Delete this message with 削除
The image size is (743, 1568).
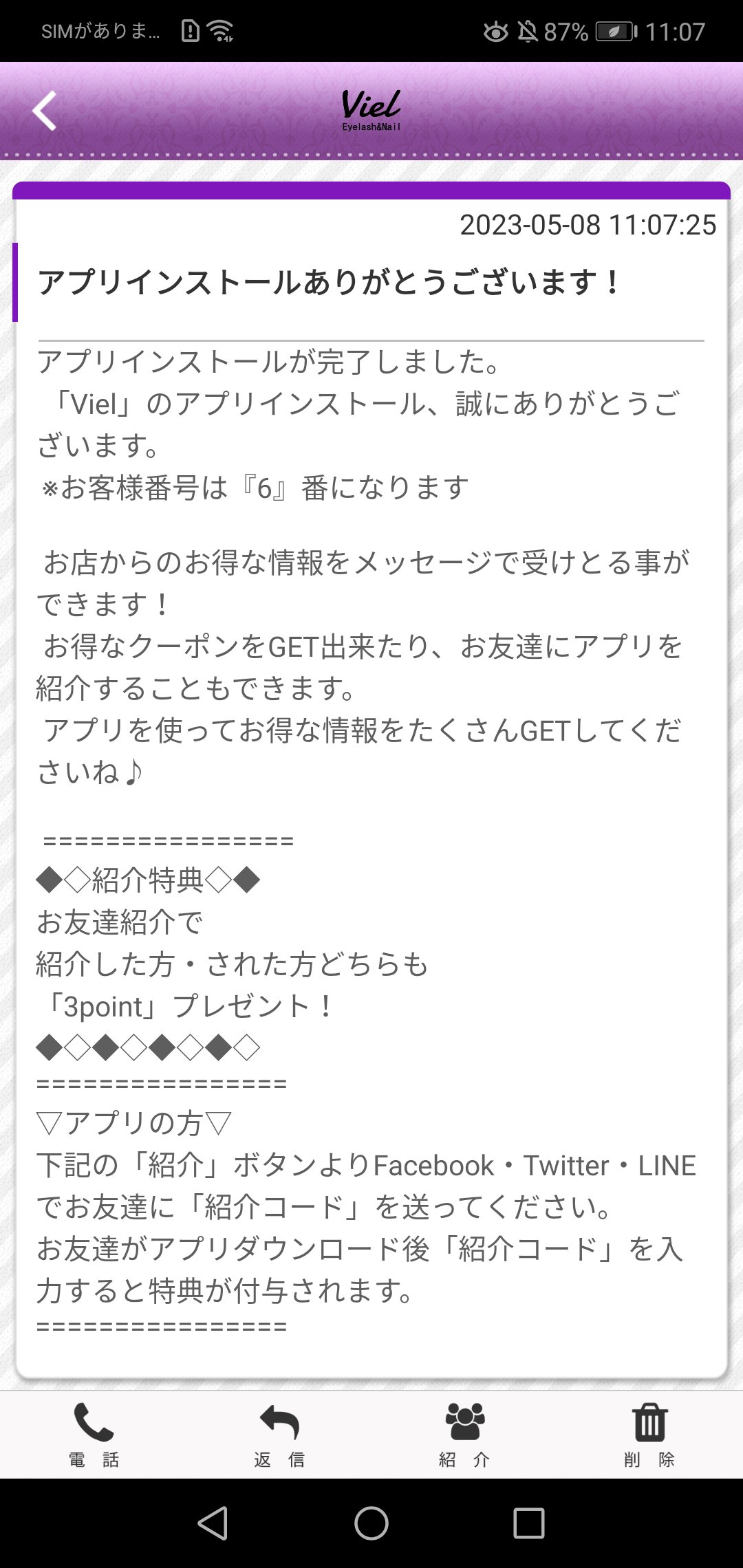click(649, 1434)
